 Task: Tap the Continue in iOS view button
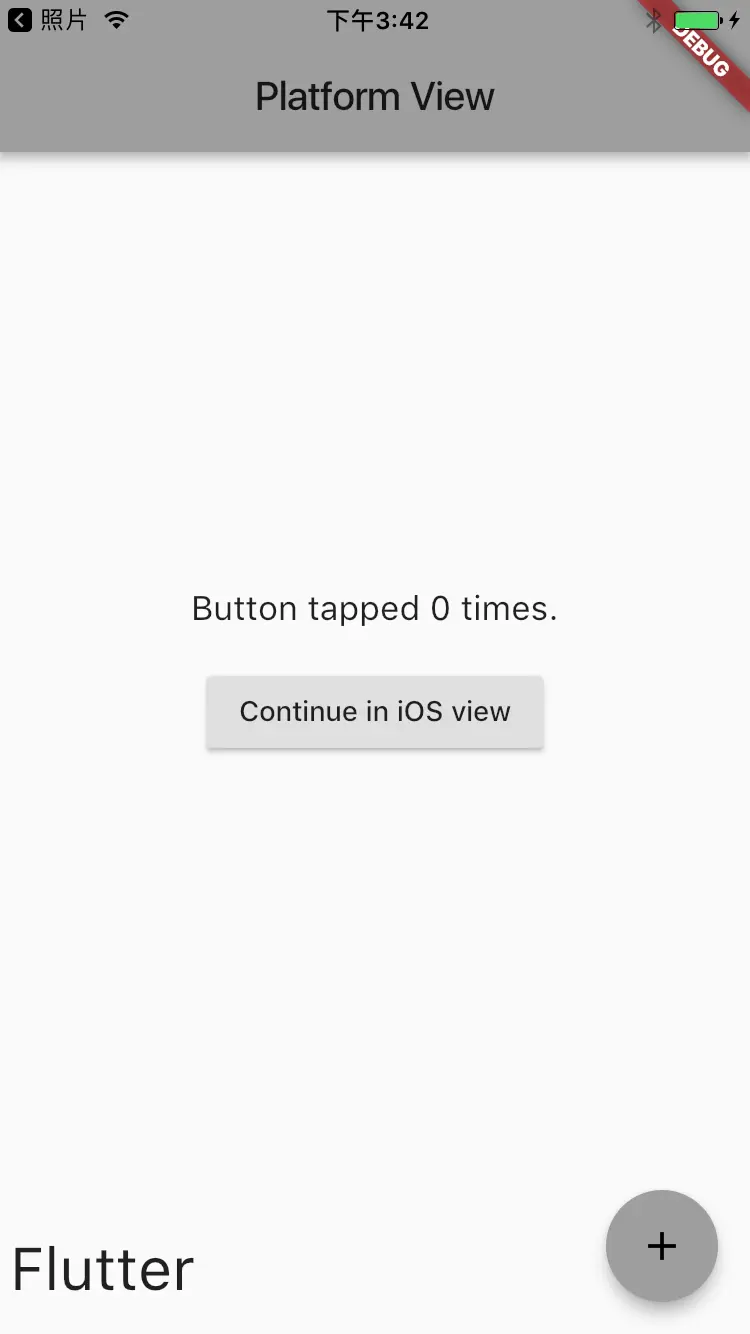pos(375,712)
